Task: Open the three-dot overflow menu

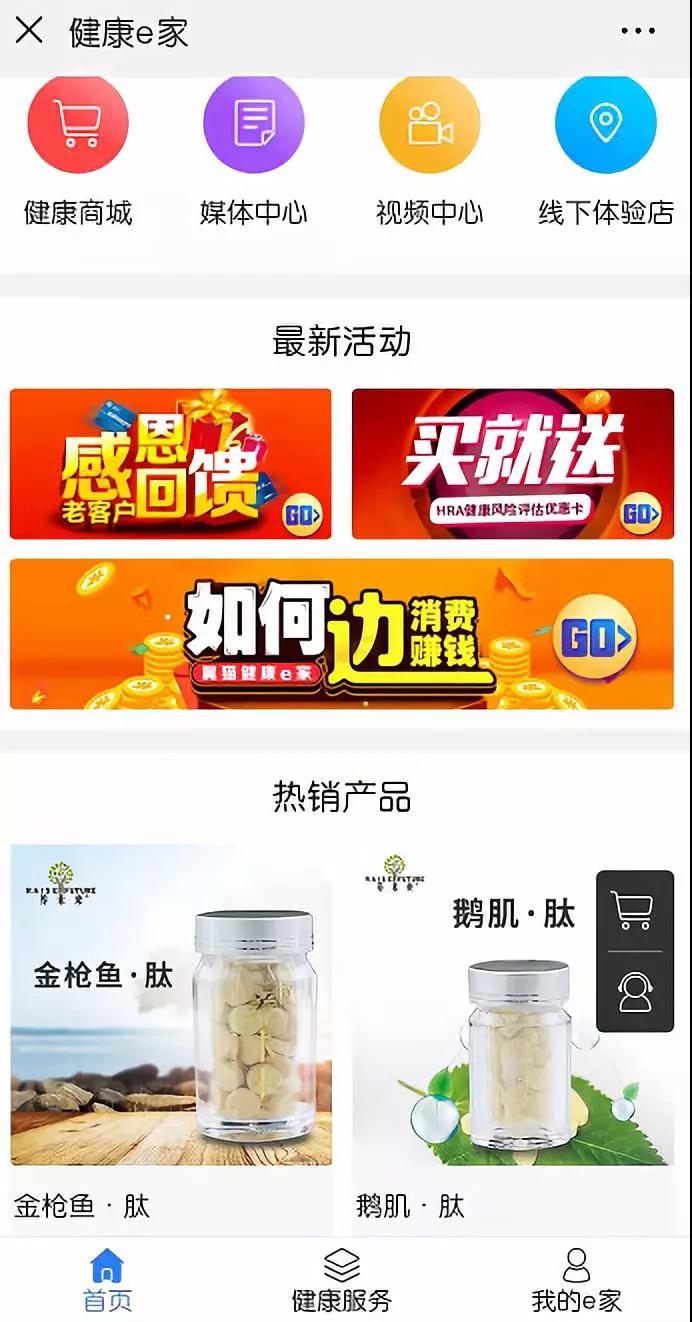Action: (637, 31)
